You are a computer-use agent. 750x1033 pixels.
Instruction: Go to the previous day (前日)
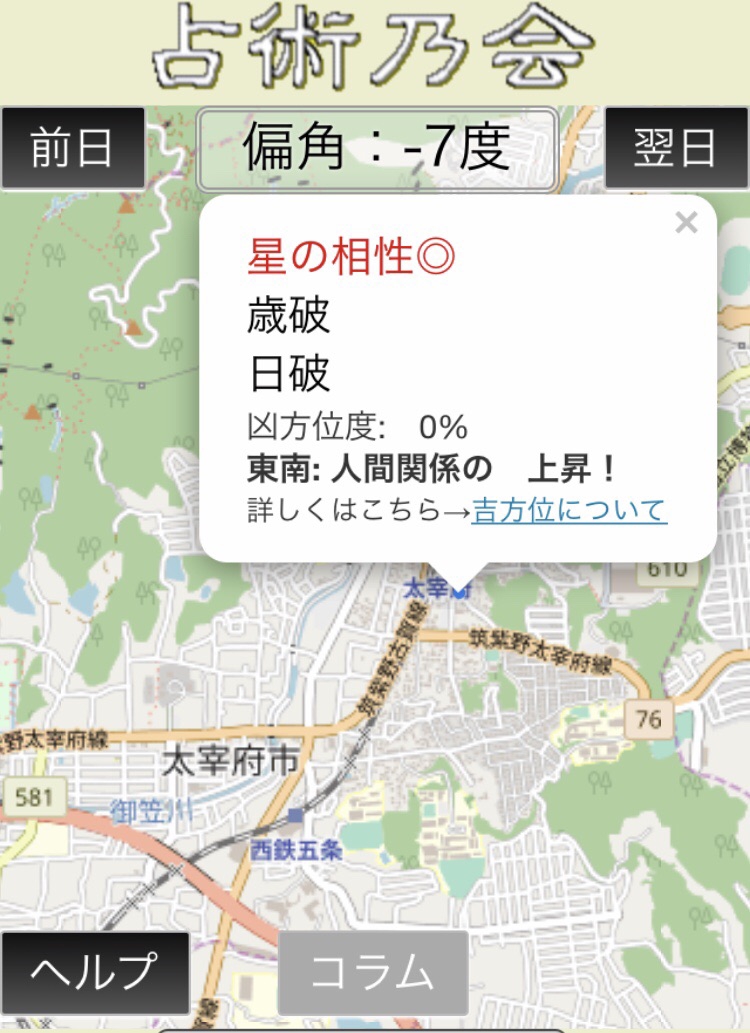click(72, 148)
